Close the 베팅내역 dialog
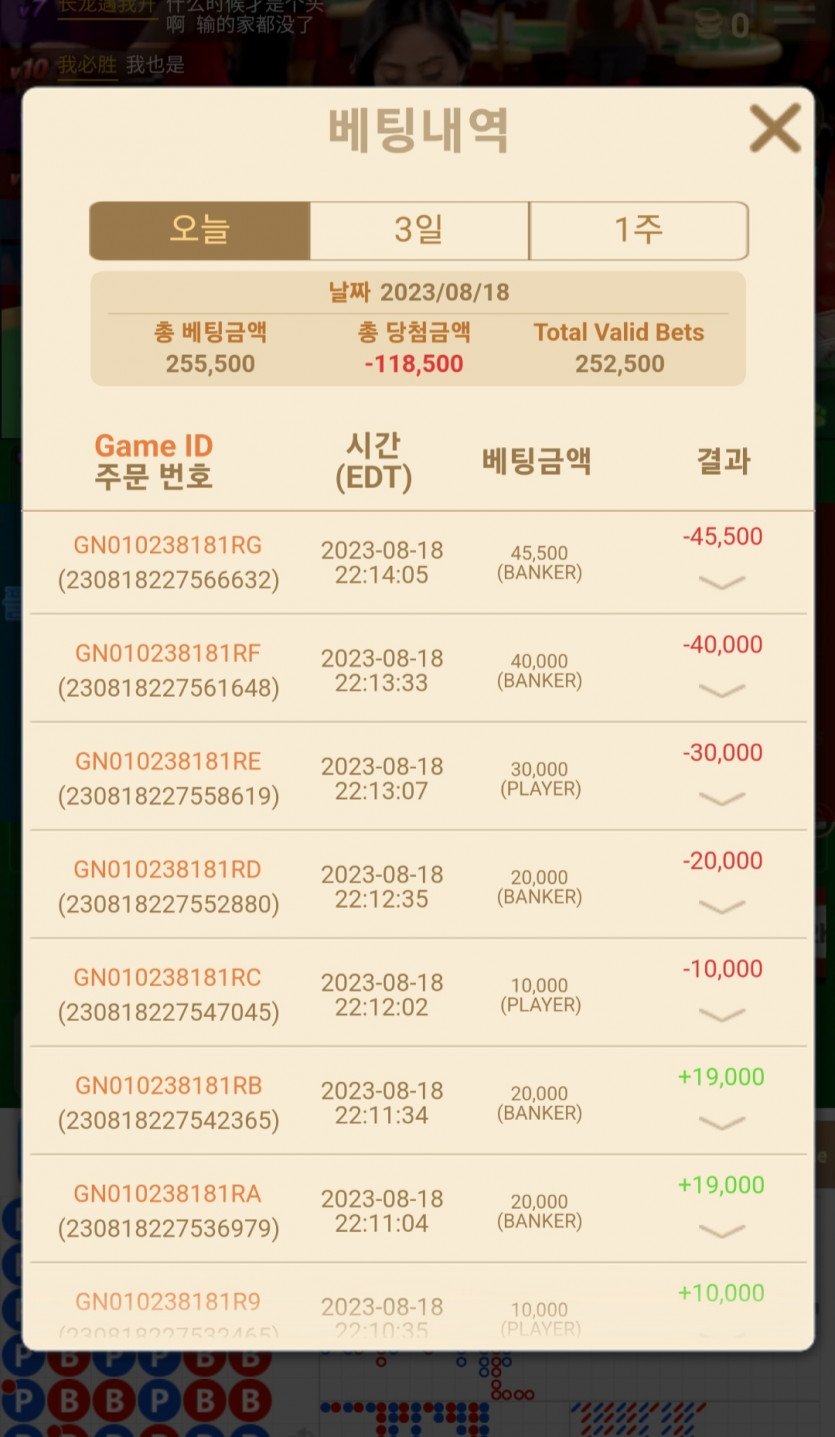This screenshot has width=835, height=1437. [776, 128]
